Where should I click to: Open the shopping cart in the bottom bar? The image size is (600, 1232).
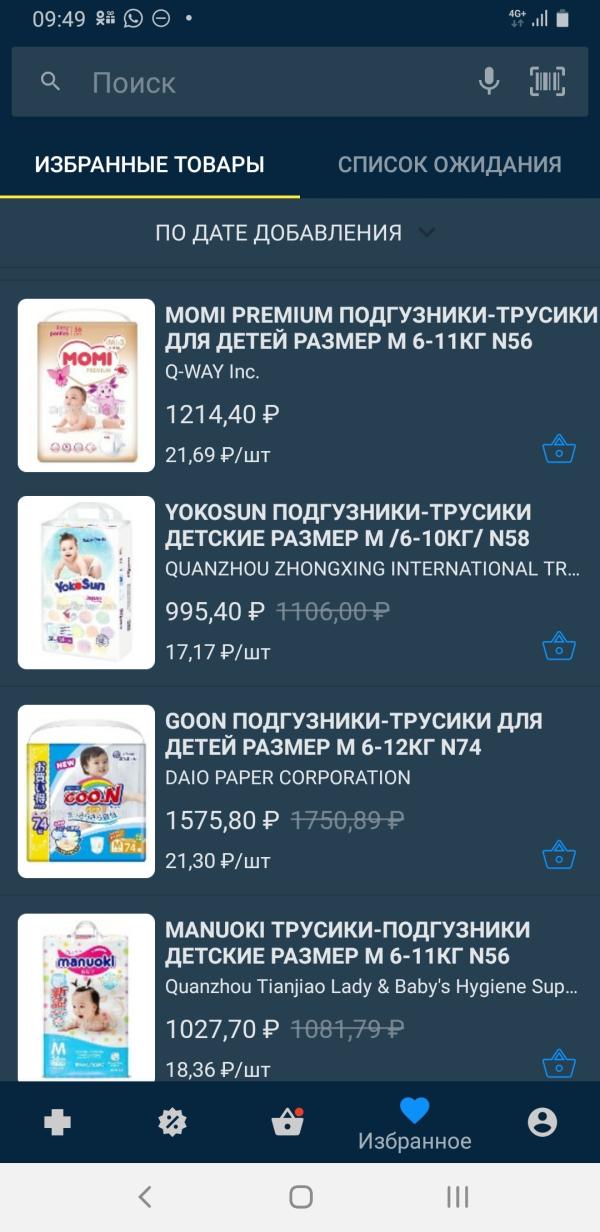point(288,1122)
